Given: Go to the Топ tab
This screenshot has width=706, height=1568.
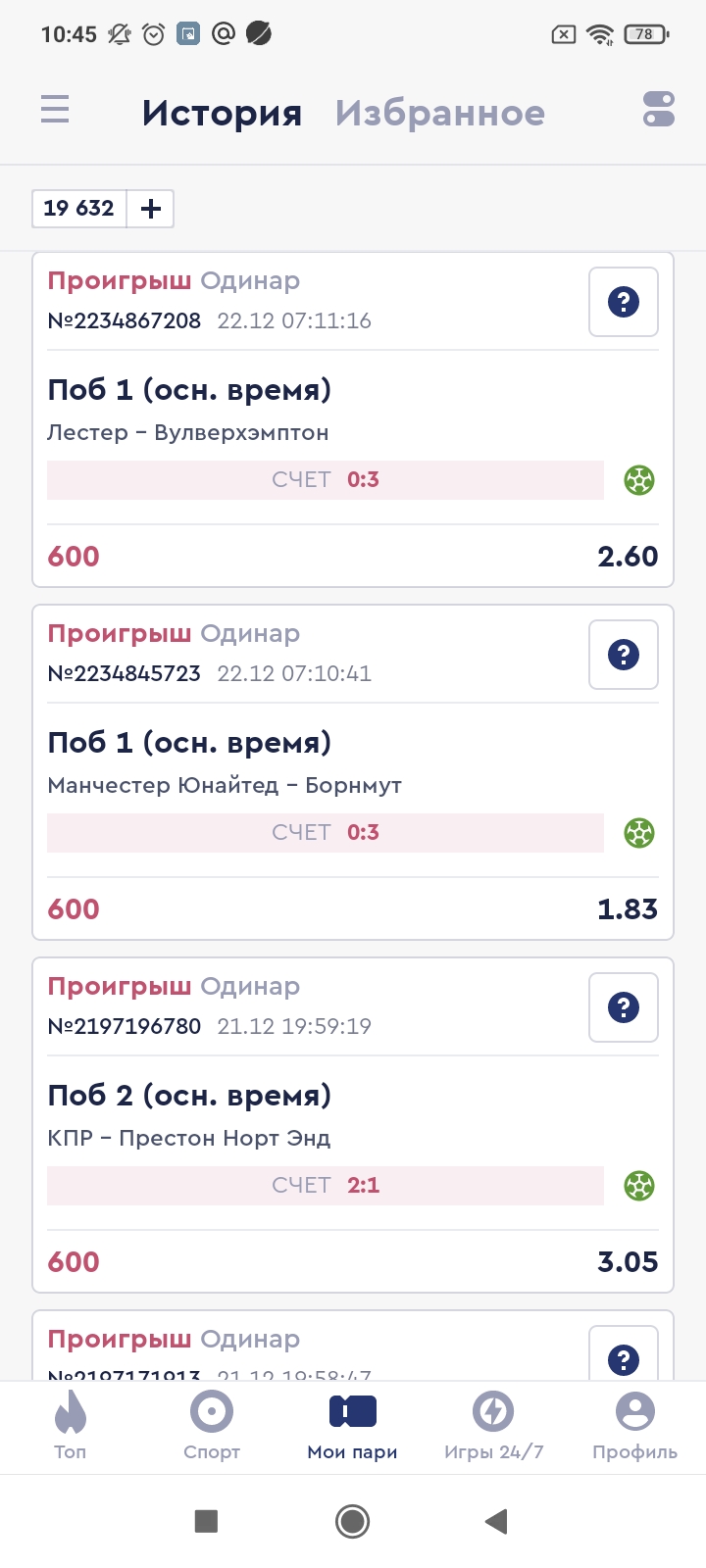Looking at the screenshot, I should (71, 1426).
